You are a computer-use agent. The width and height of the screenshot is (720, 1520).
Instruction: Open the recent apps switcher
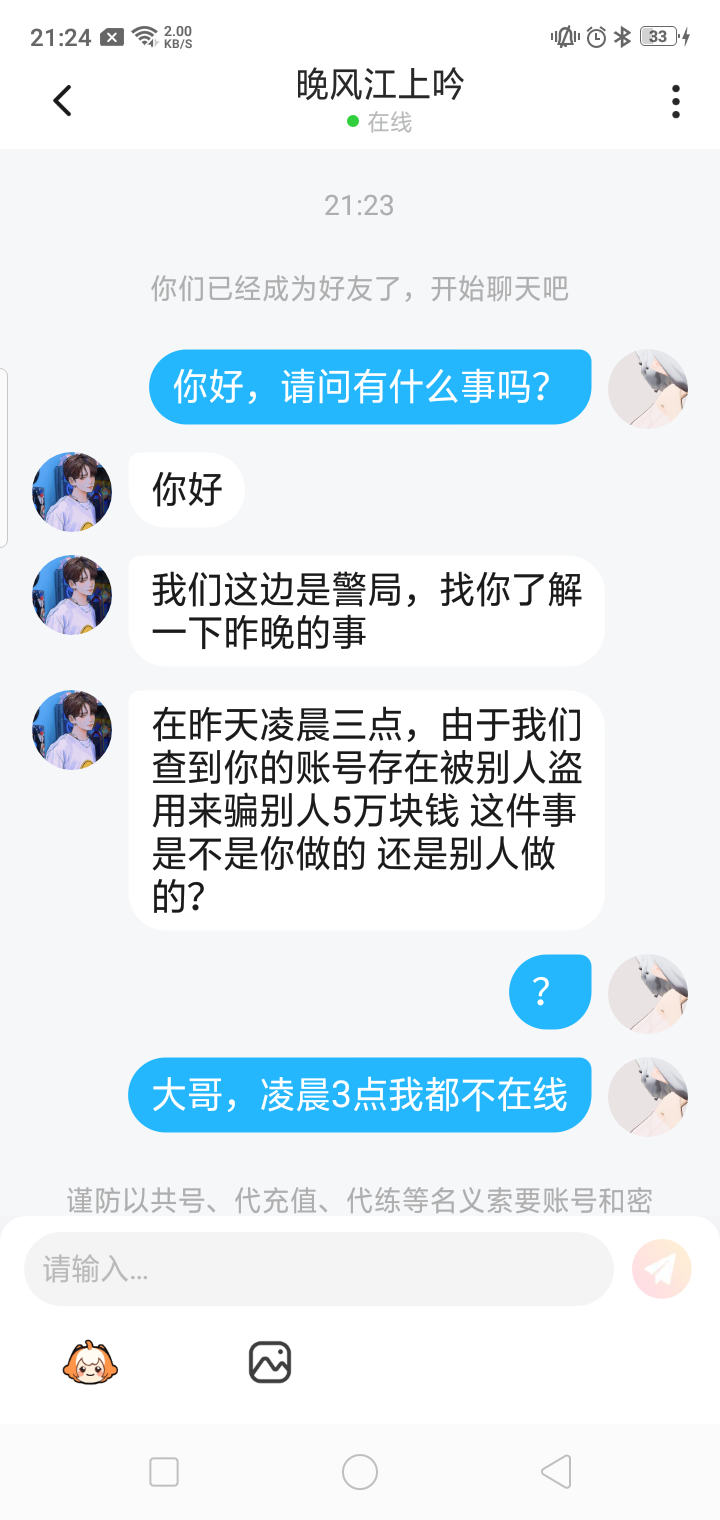(164, 1472)
